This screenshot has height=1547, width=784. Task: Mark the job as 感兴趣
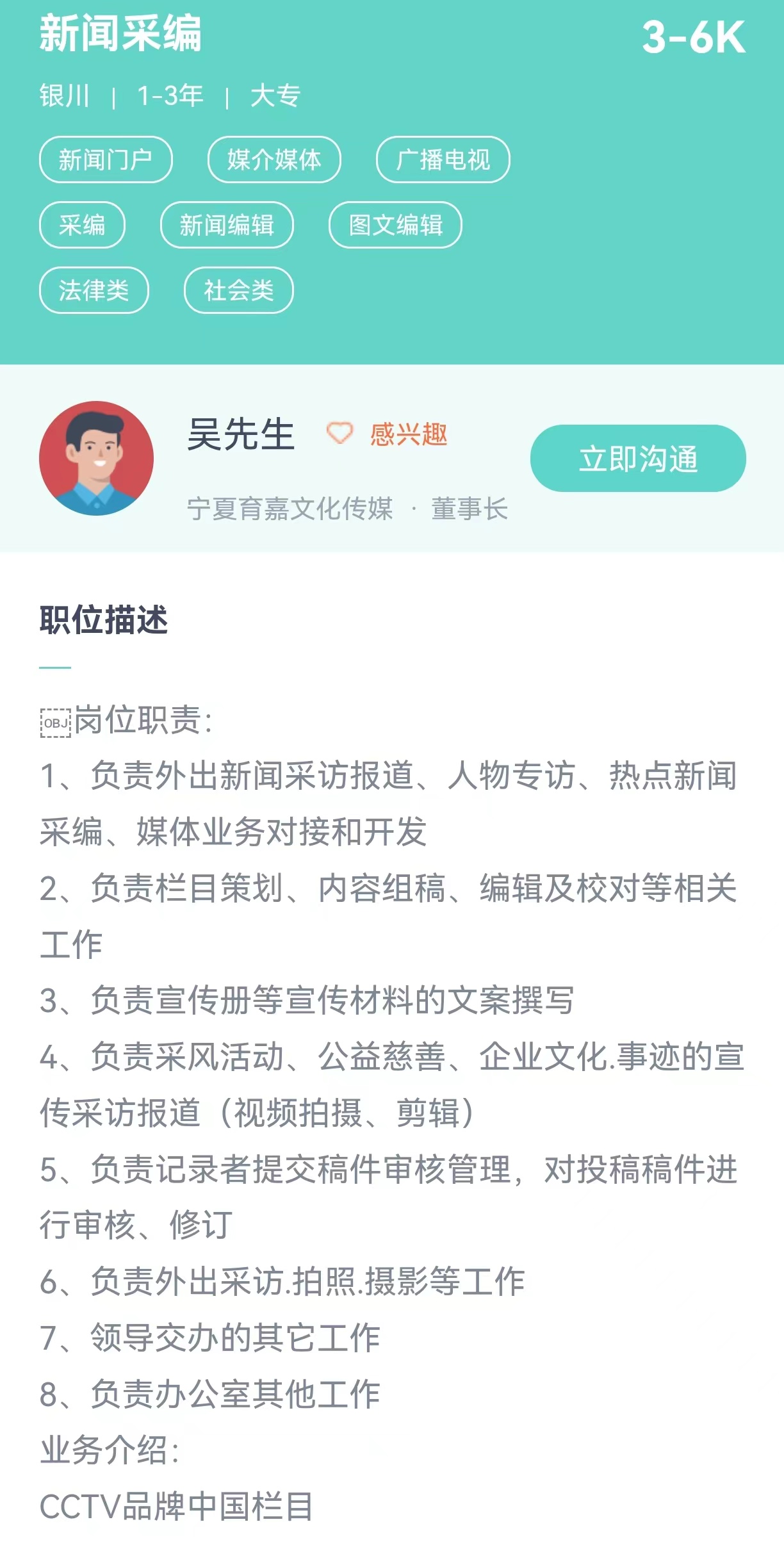pos(388,434)
